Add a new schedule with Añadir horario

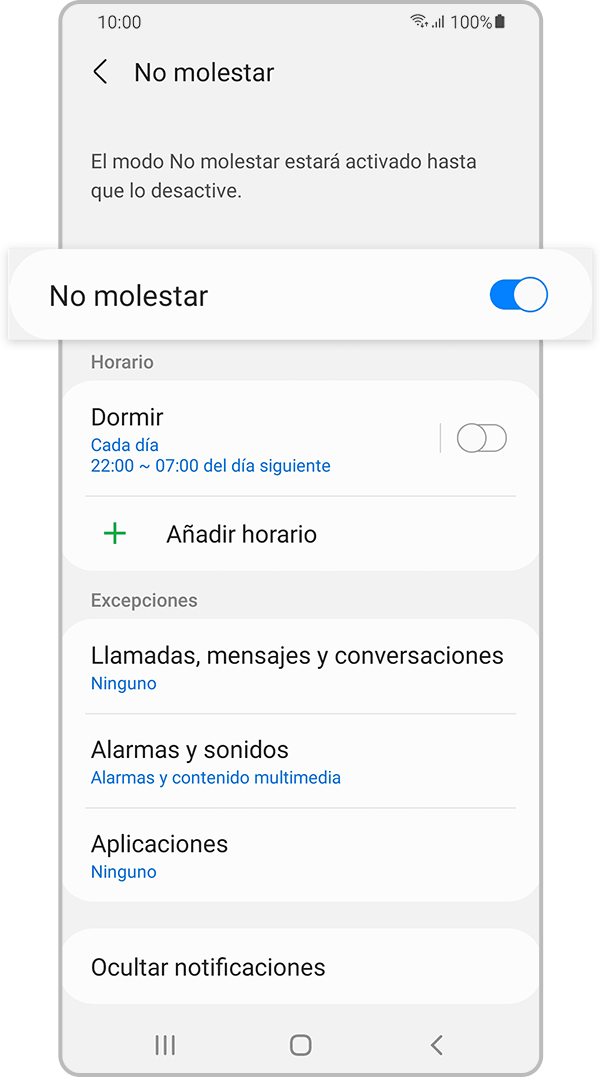point(240,534)
